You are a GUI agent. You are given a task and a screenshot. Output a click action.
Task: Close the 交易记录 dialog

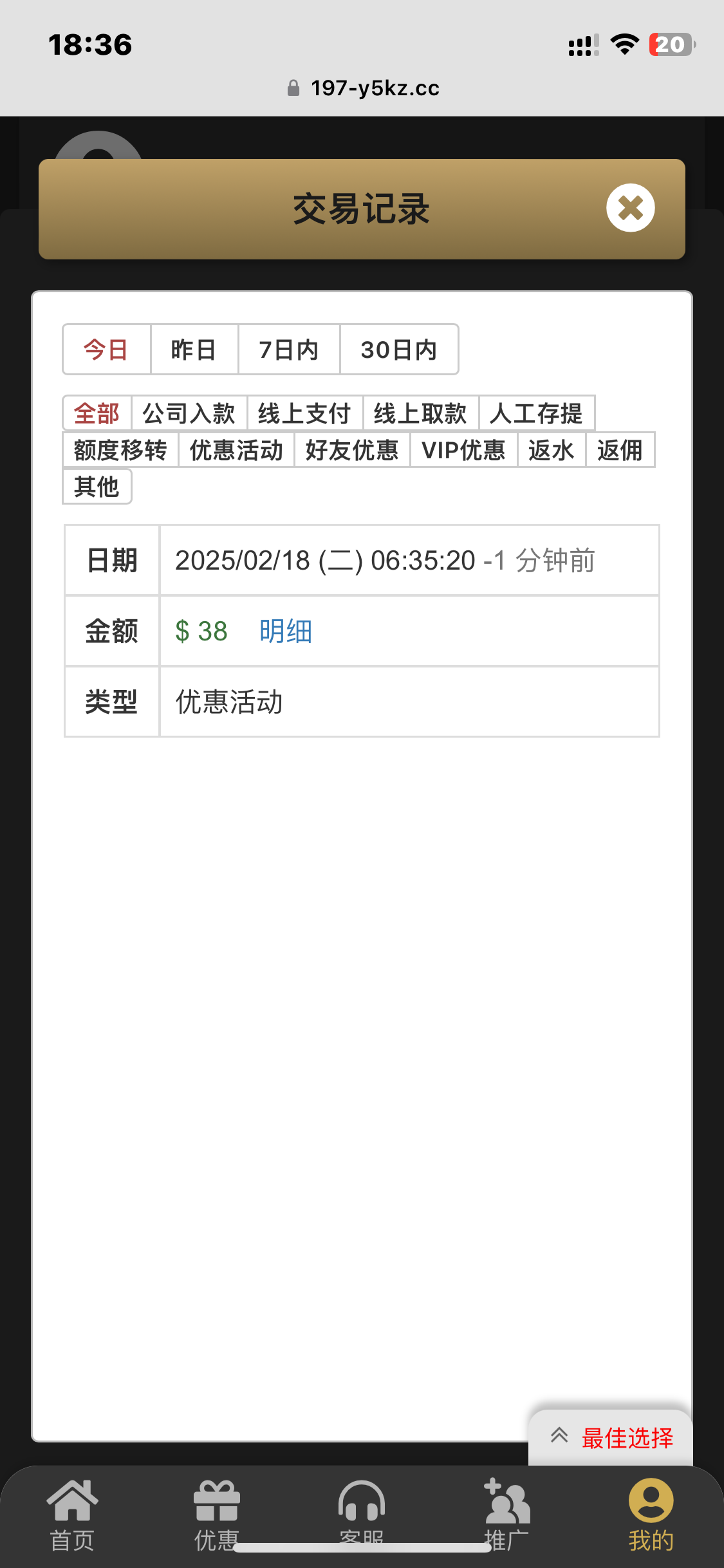click(630, 208)
